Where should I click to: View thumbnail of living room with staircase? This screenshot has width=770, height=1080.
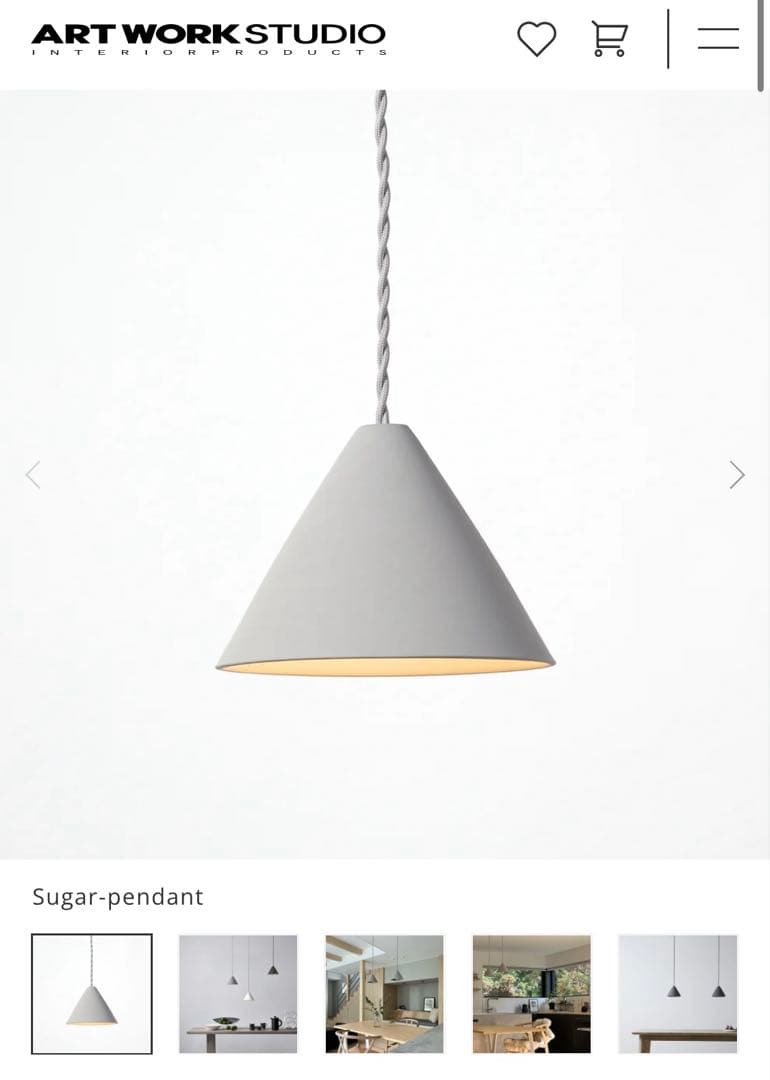384,994
